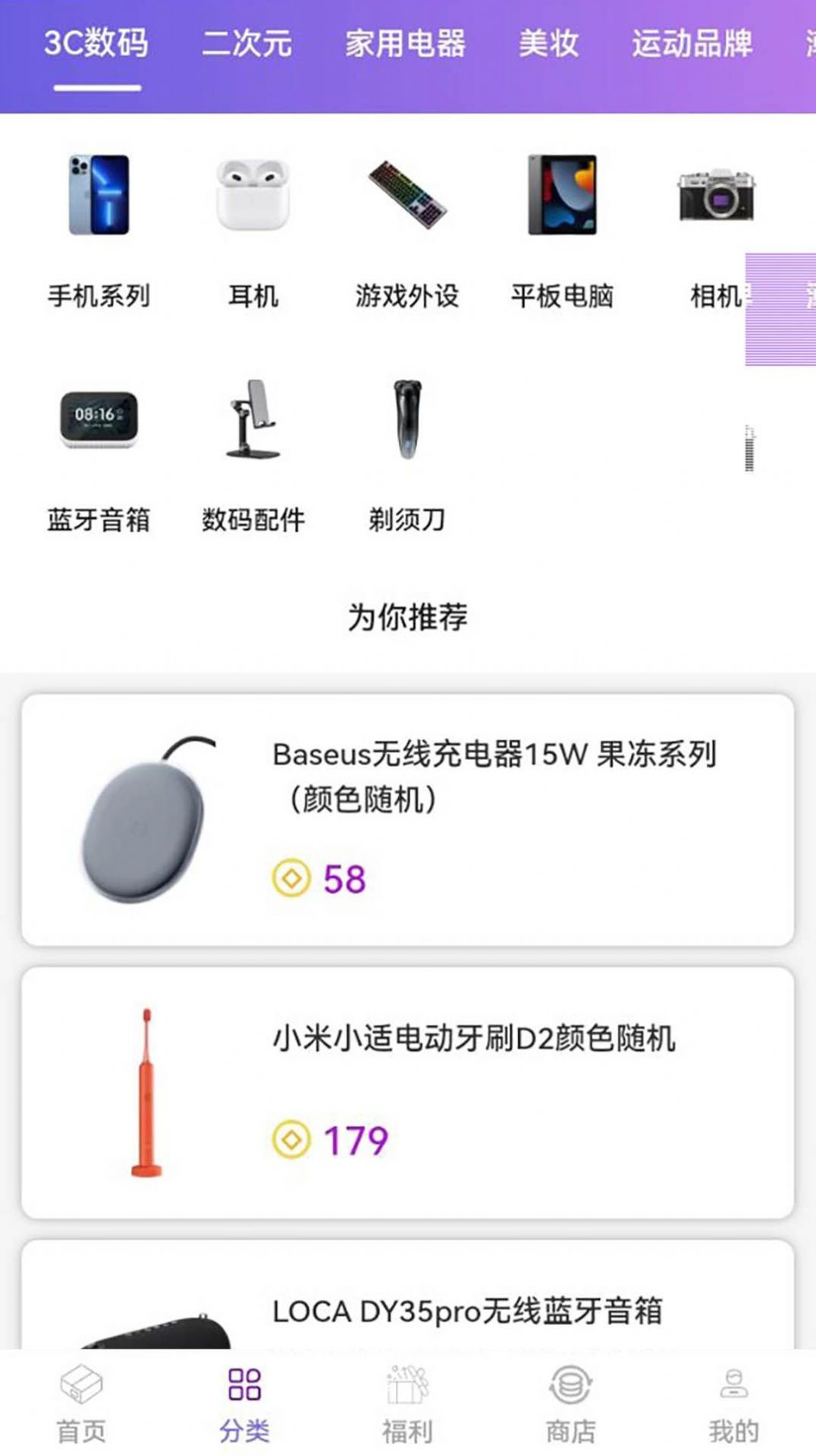Open the 手机系列 category
Screen dimensions: 816x1456
coord(99,228)
